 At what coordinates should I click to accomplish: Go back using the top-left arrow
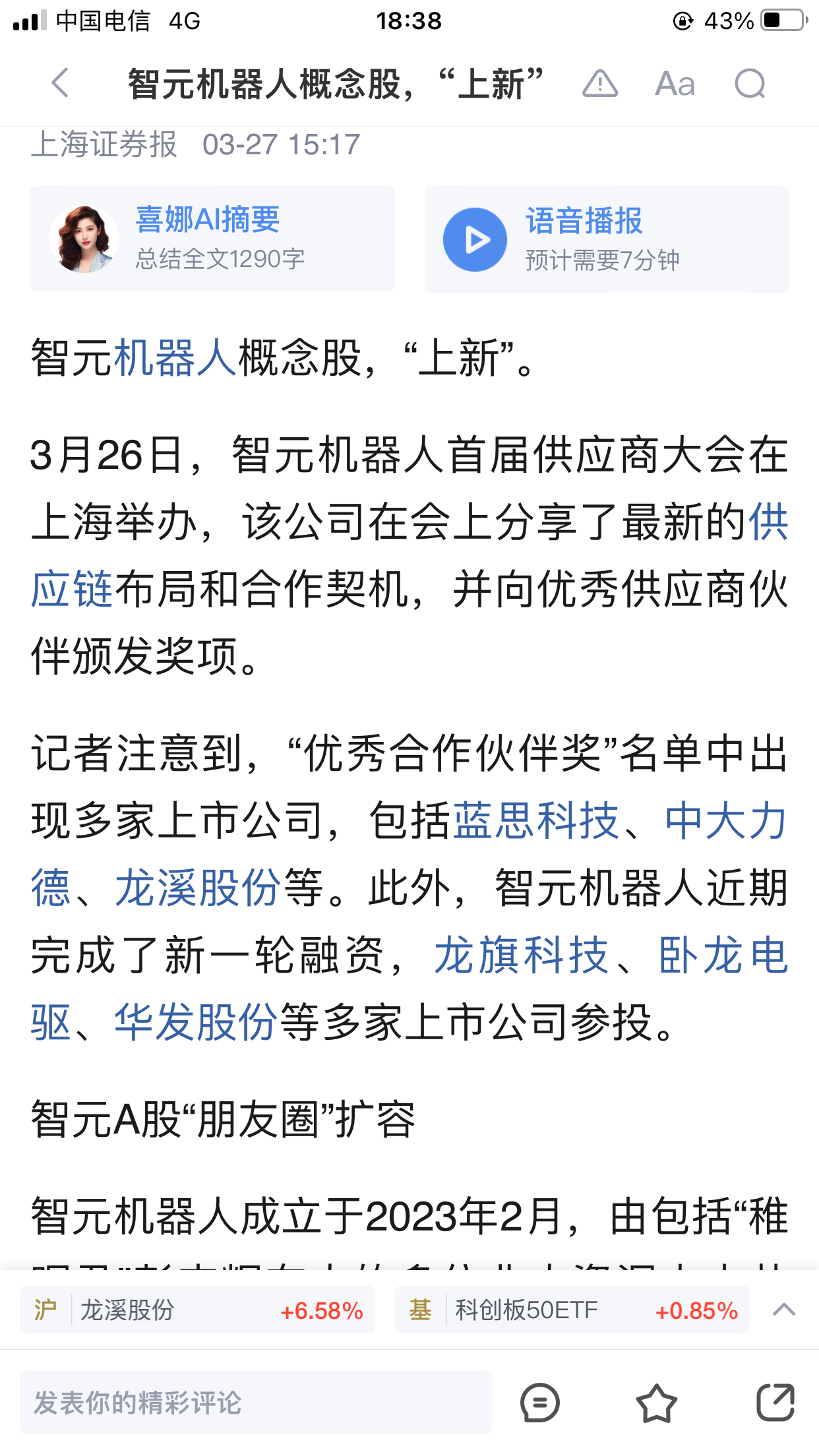click(x=60, y=83)
